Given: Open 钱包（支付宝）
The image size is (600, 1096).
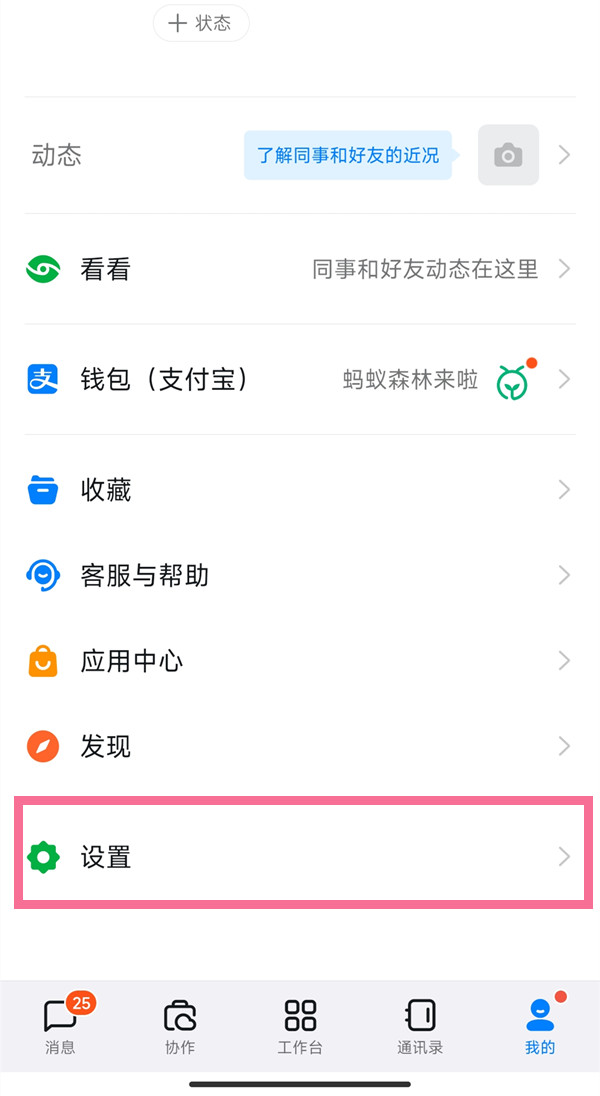Looking at the screenshot, I should pos(300,379).
